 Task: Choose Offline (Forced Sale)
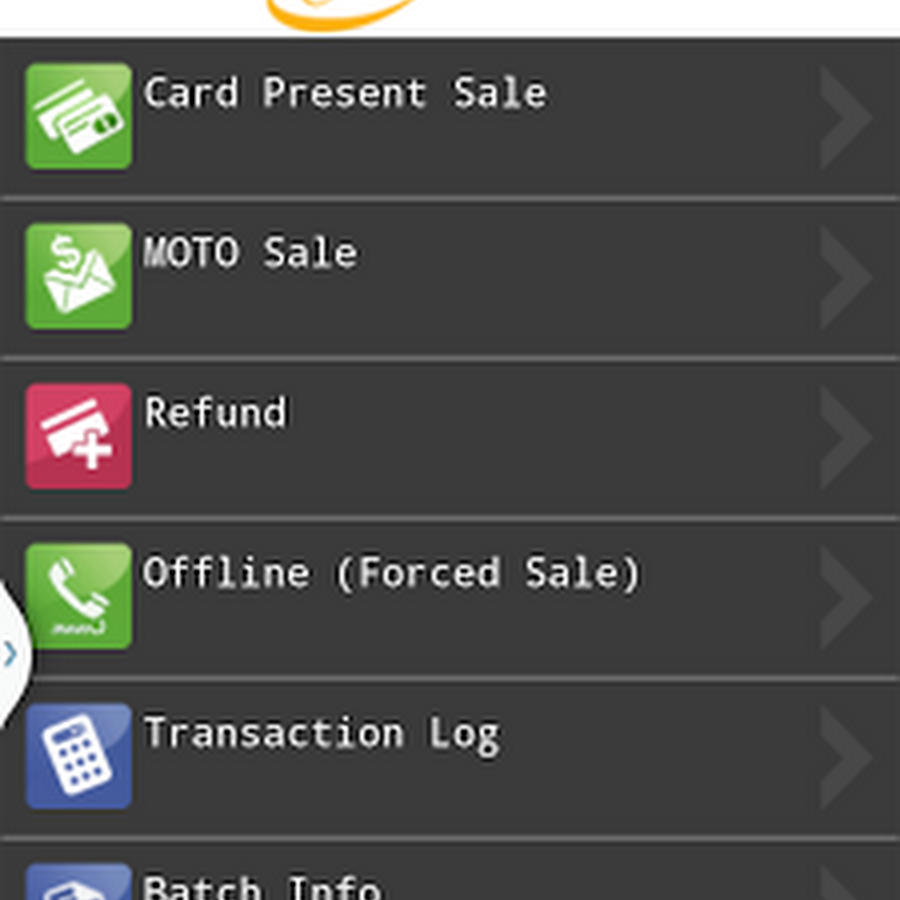coord(450,597)
